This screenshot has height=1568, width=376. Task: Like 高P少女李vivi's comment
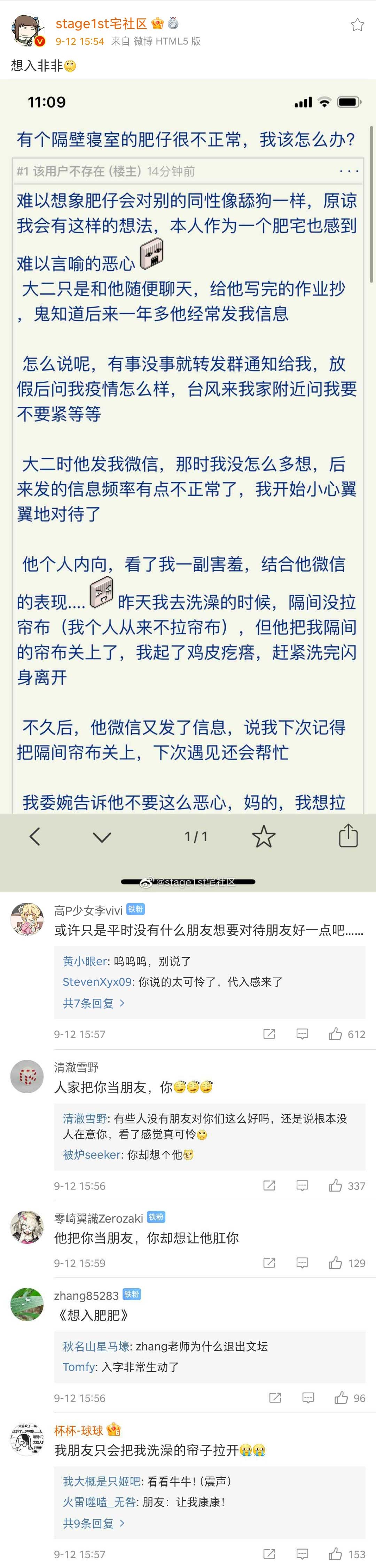coord(336,1034)
